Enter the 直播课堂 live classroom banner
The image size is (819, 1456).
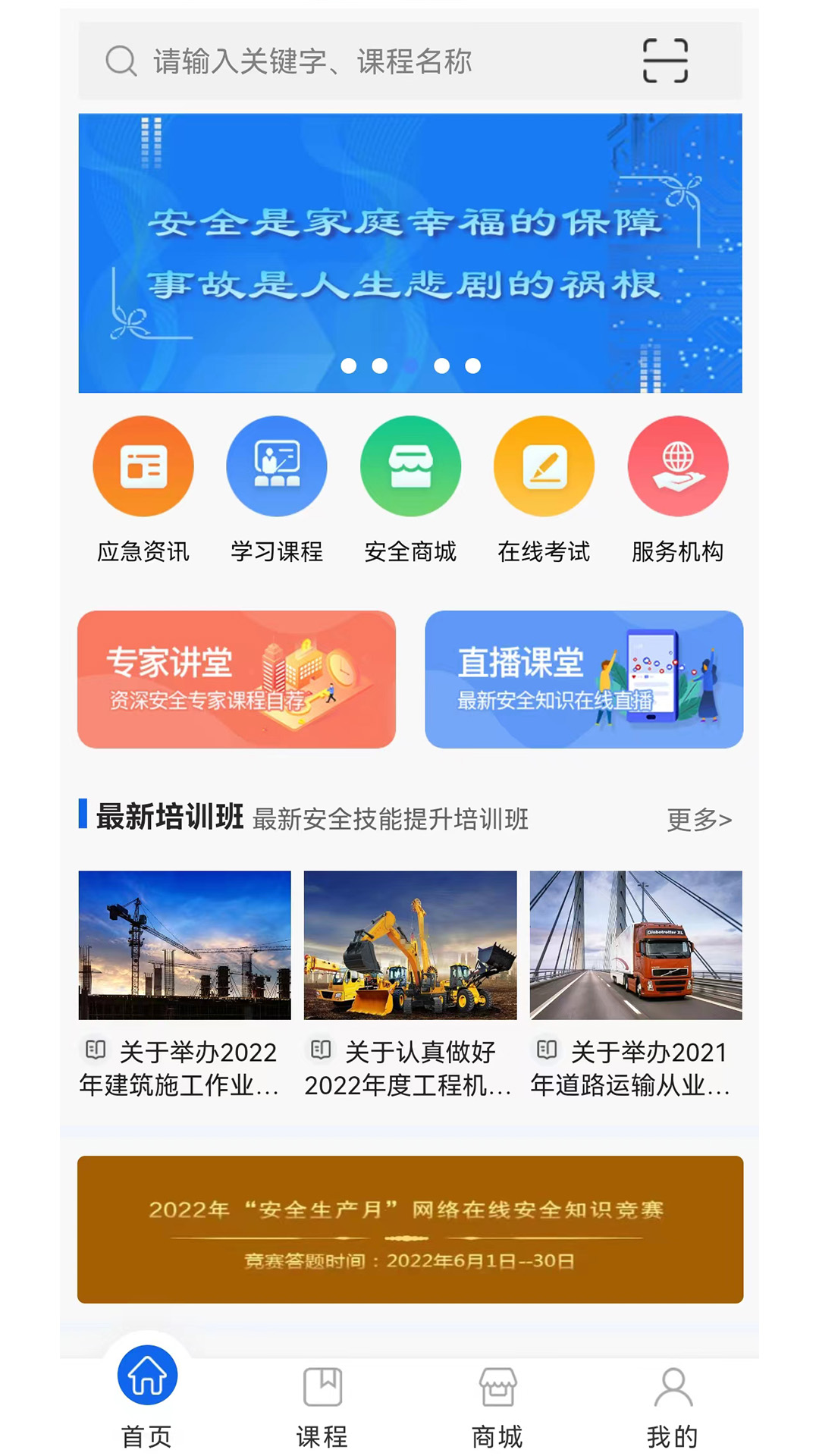tap(584, 680)
